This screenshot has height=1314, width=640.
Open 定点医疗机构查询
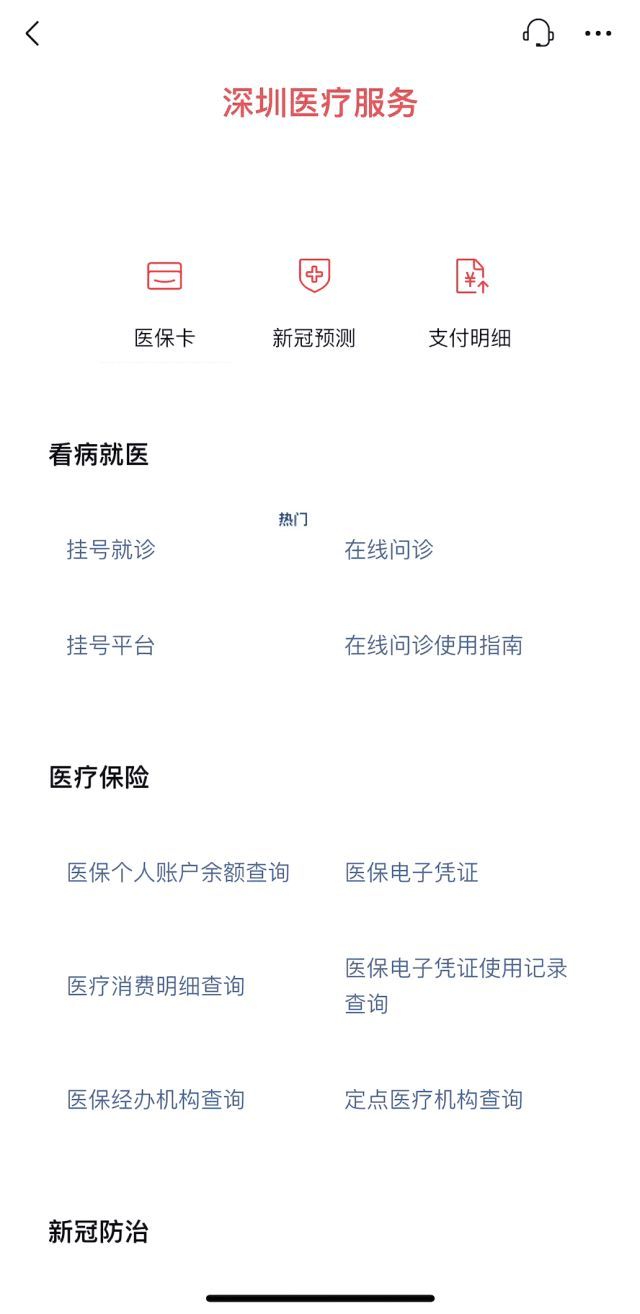[433, 1100]
